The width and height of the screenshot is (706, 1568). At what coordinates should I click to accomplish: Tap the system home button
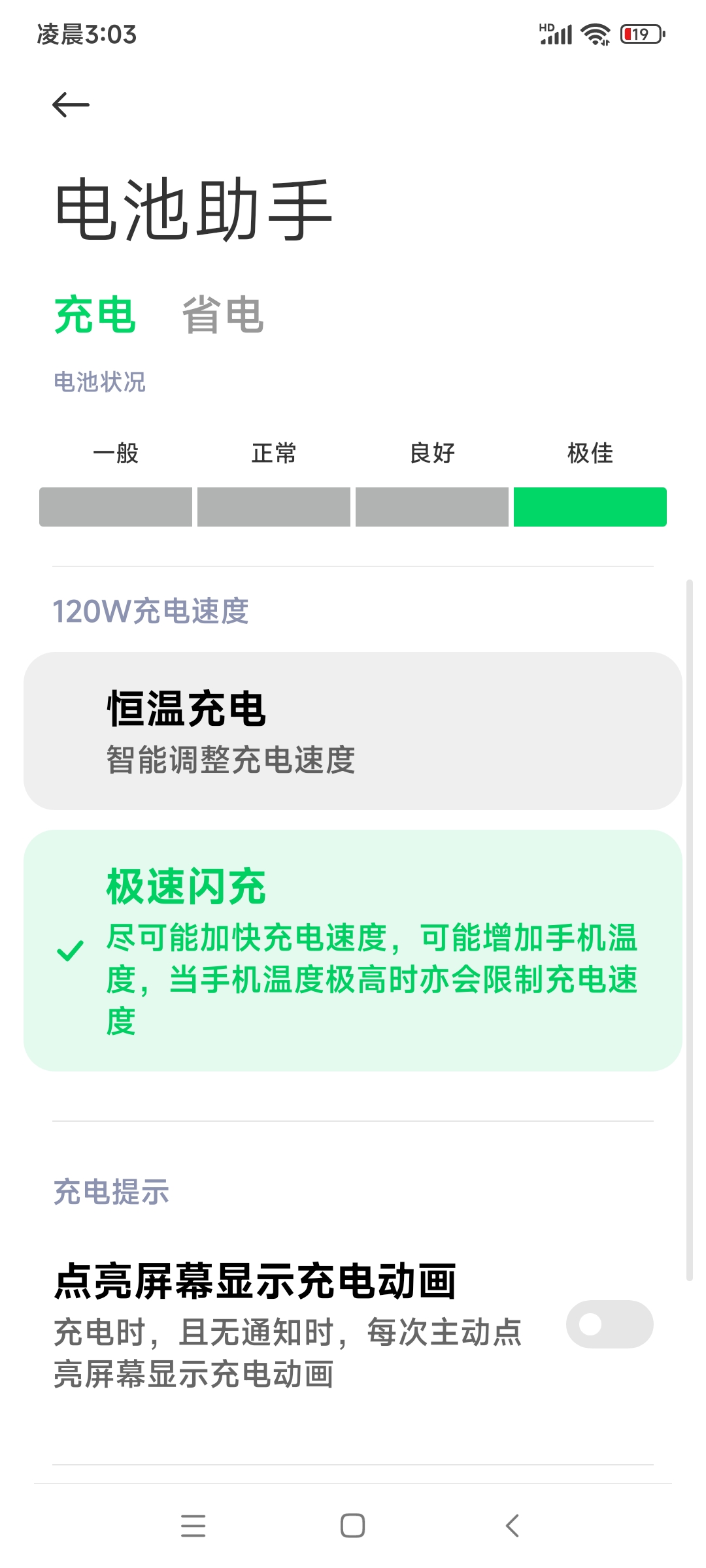pyautogui.click(x=353, y=1526)
